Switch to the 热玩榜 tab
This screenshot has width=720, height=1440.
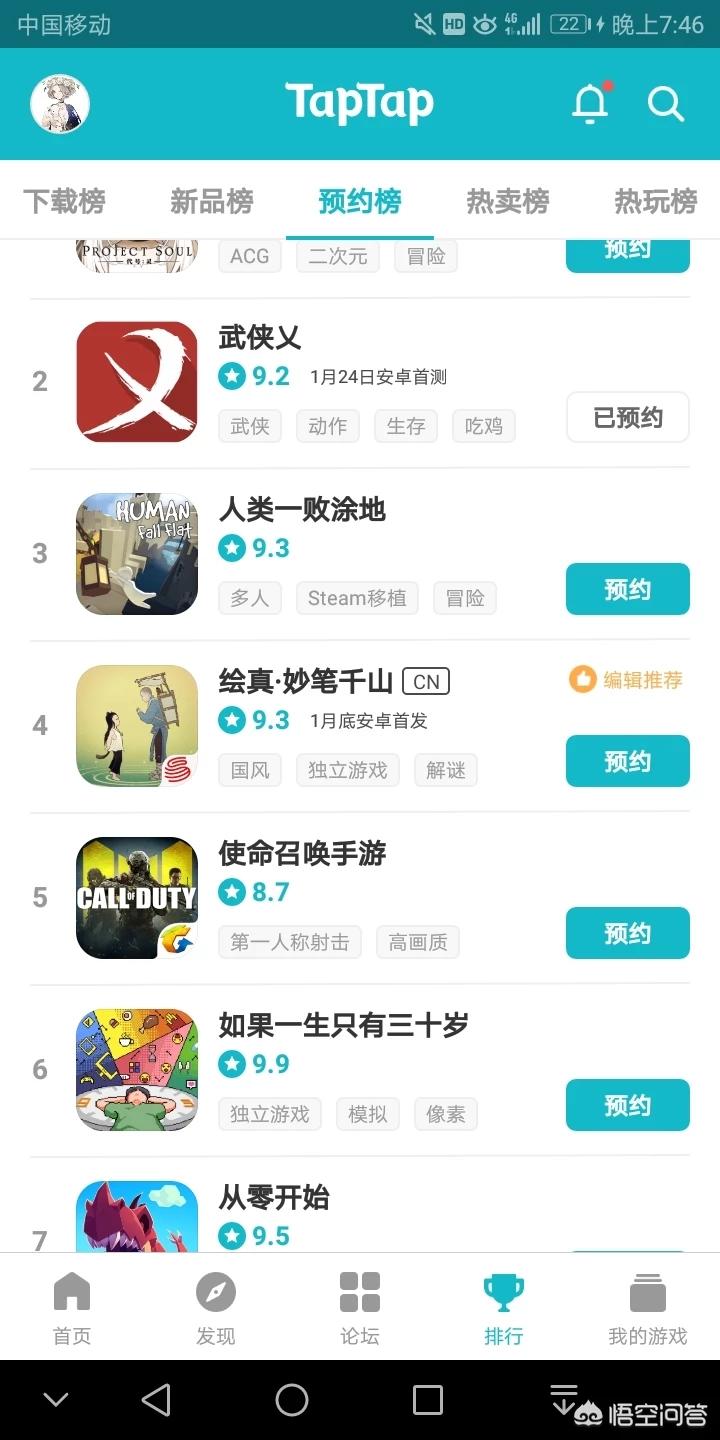[655, 201]
